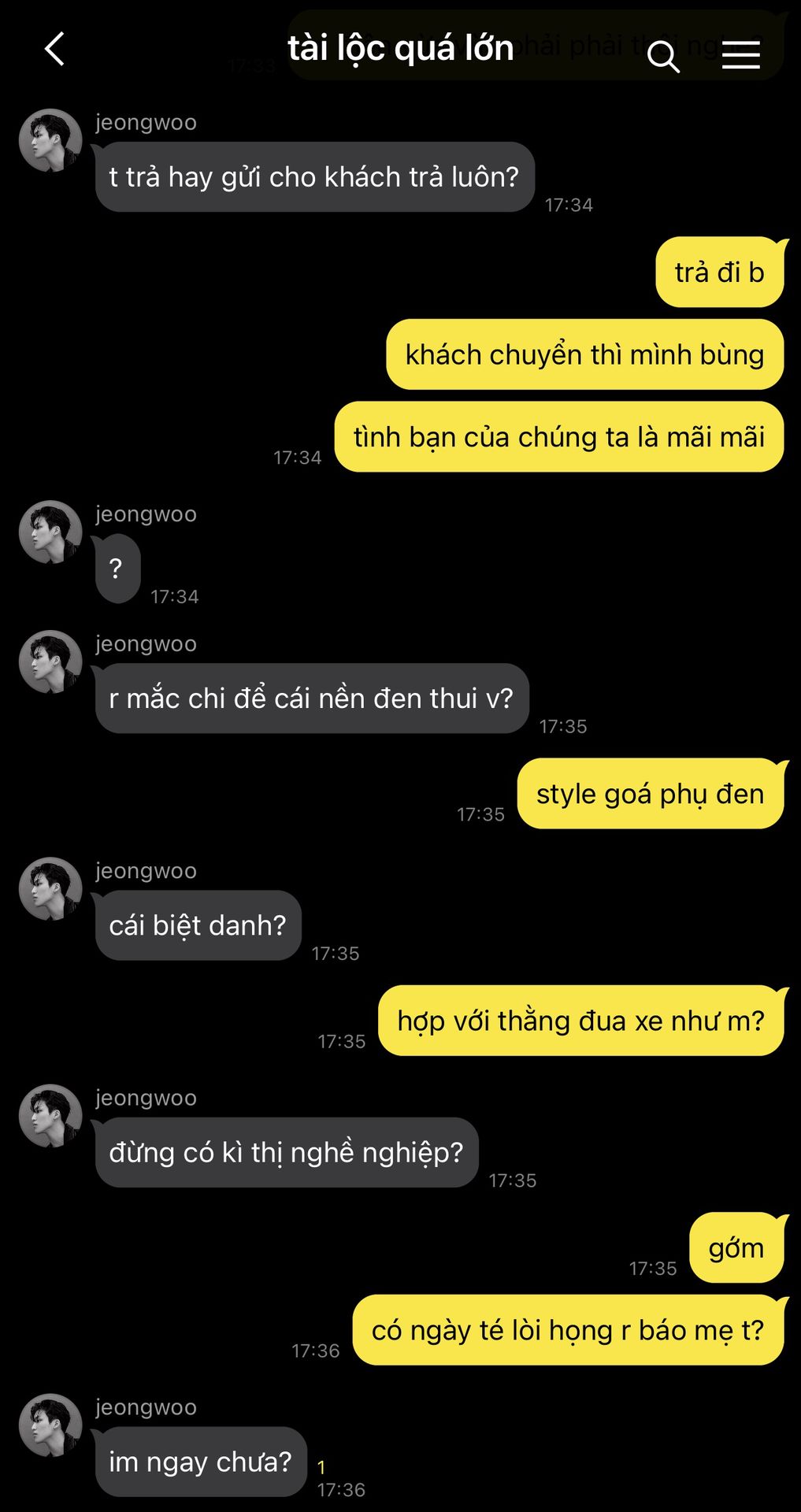
Task: Search within this conversation
Action: point(662,57)
